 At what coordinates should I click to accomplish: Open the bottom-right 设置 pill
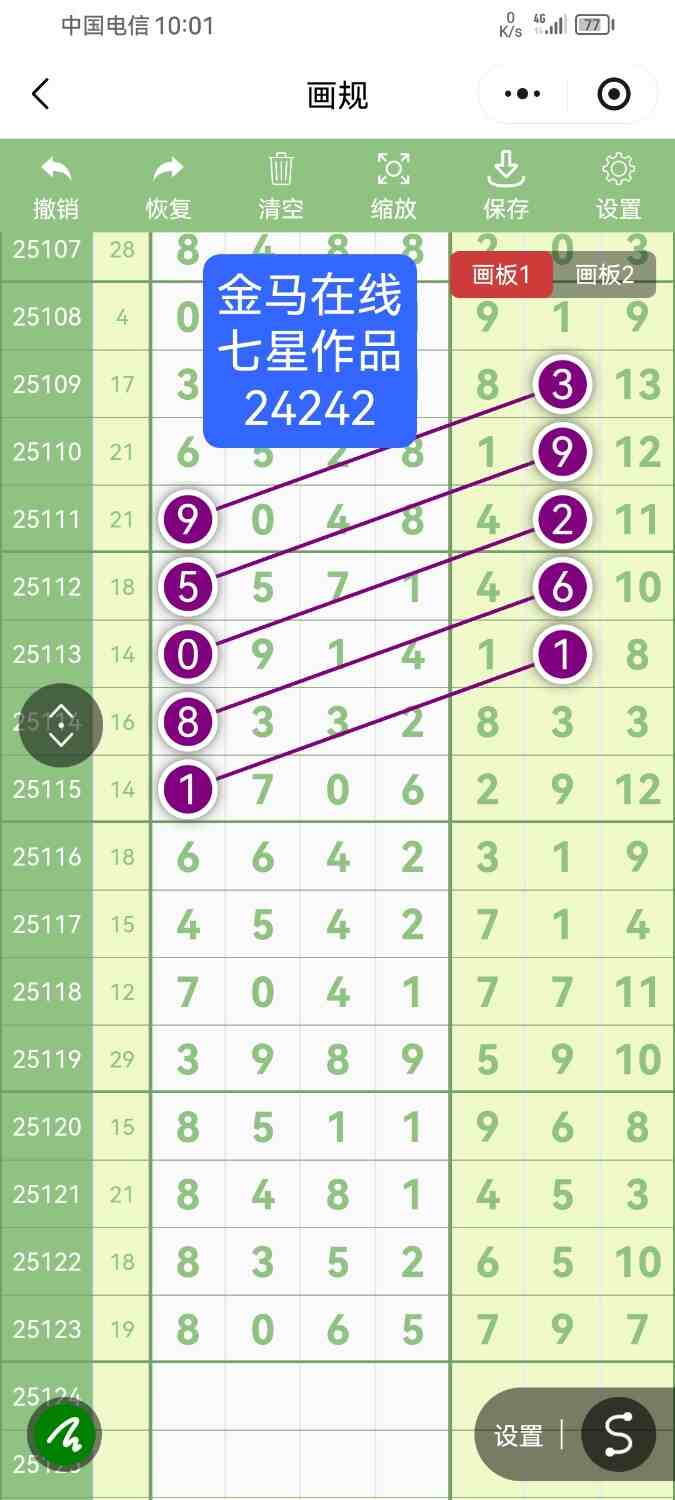519,1436
